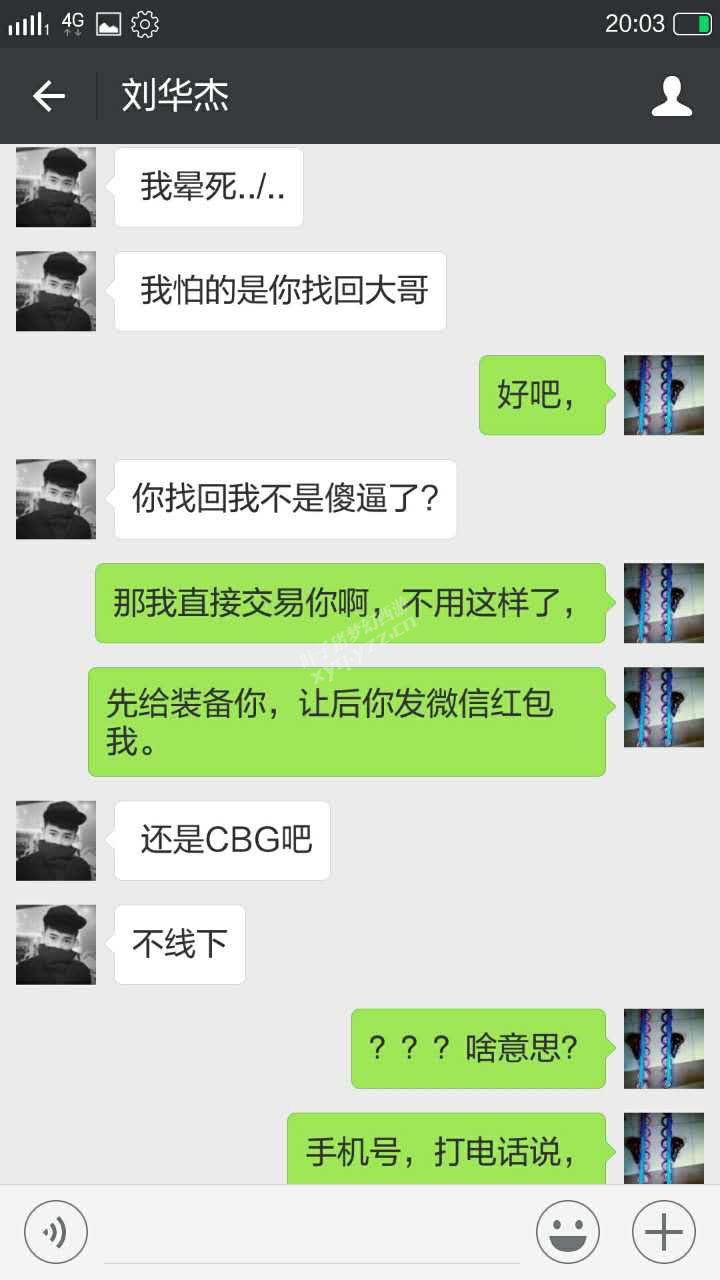720x1280 pixels.
Task: Switch to voice message input
Action: pos(56,1232)
